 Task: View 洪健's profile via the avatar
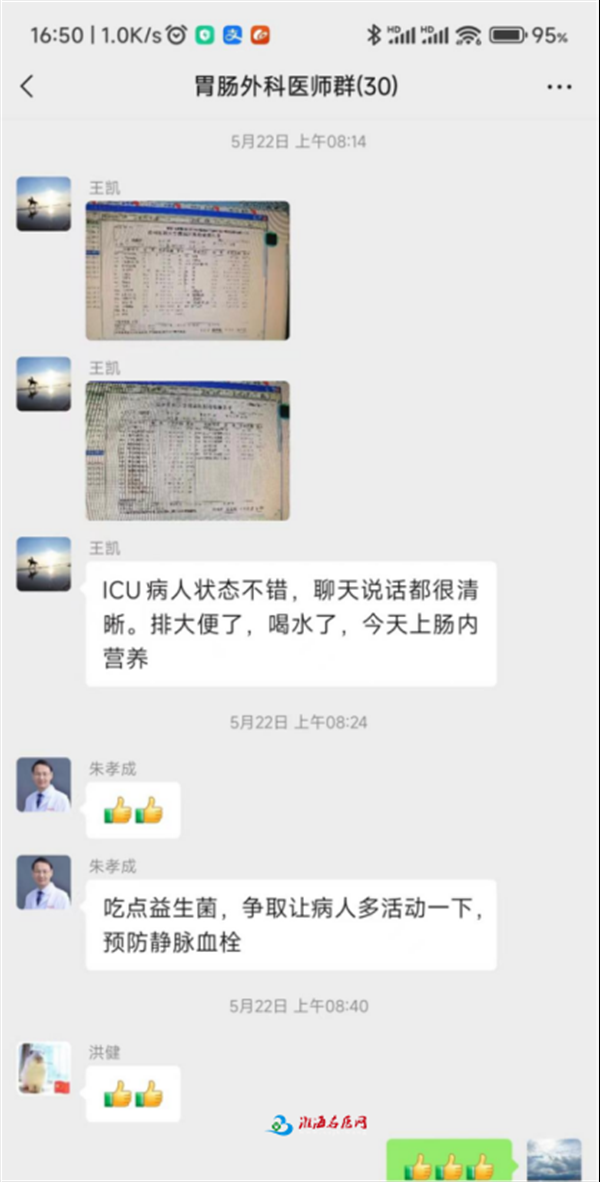[44, 1068]
